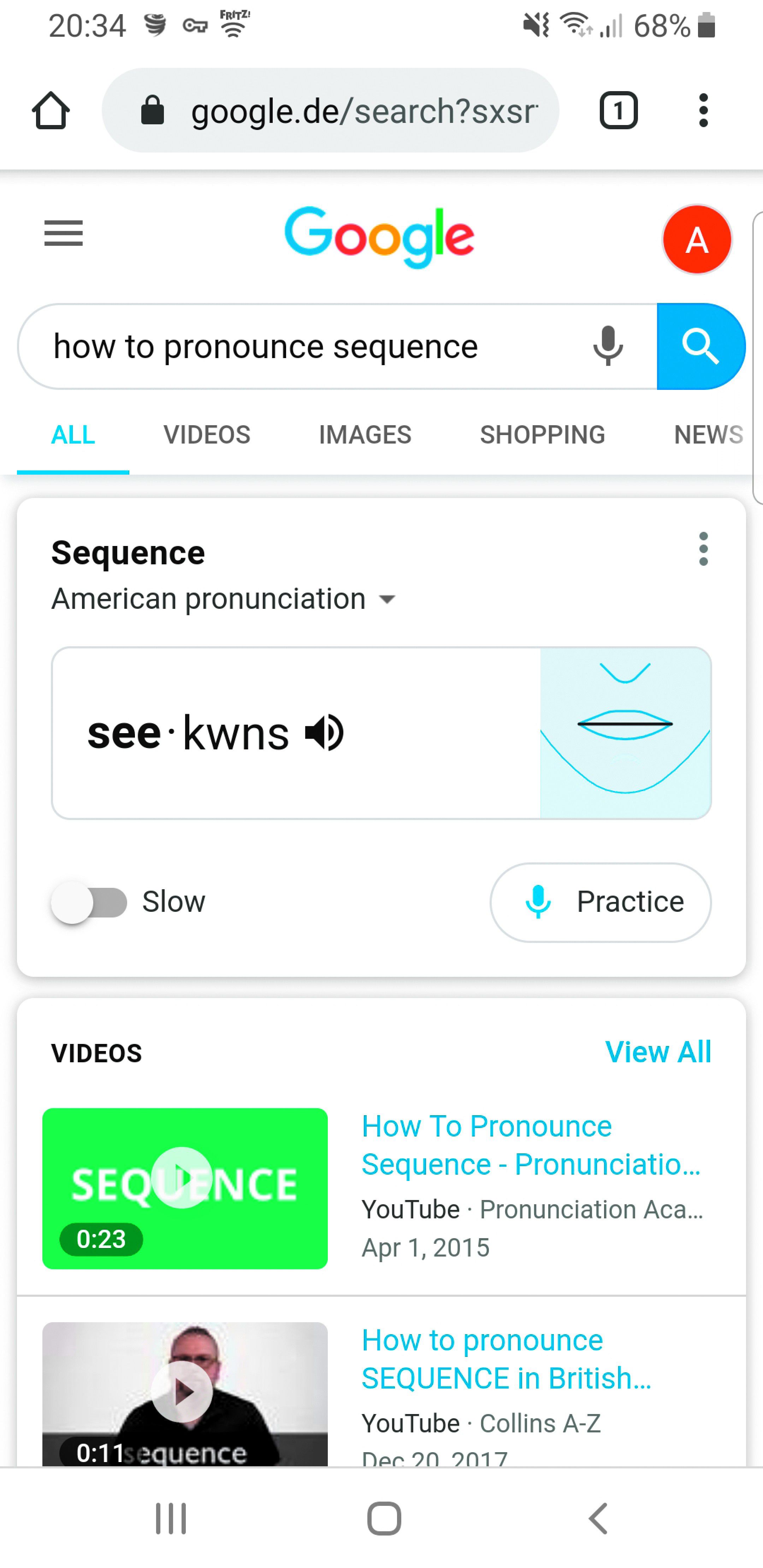Edit the search query field
The height and width of the screenshot is (1568, 763).
(x=304, y=347)
